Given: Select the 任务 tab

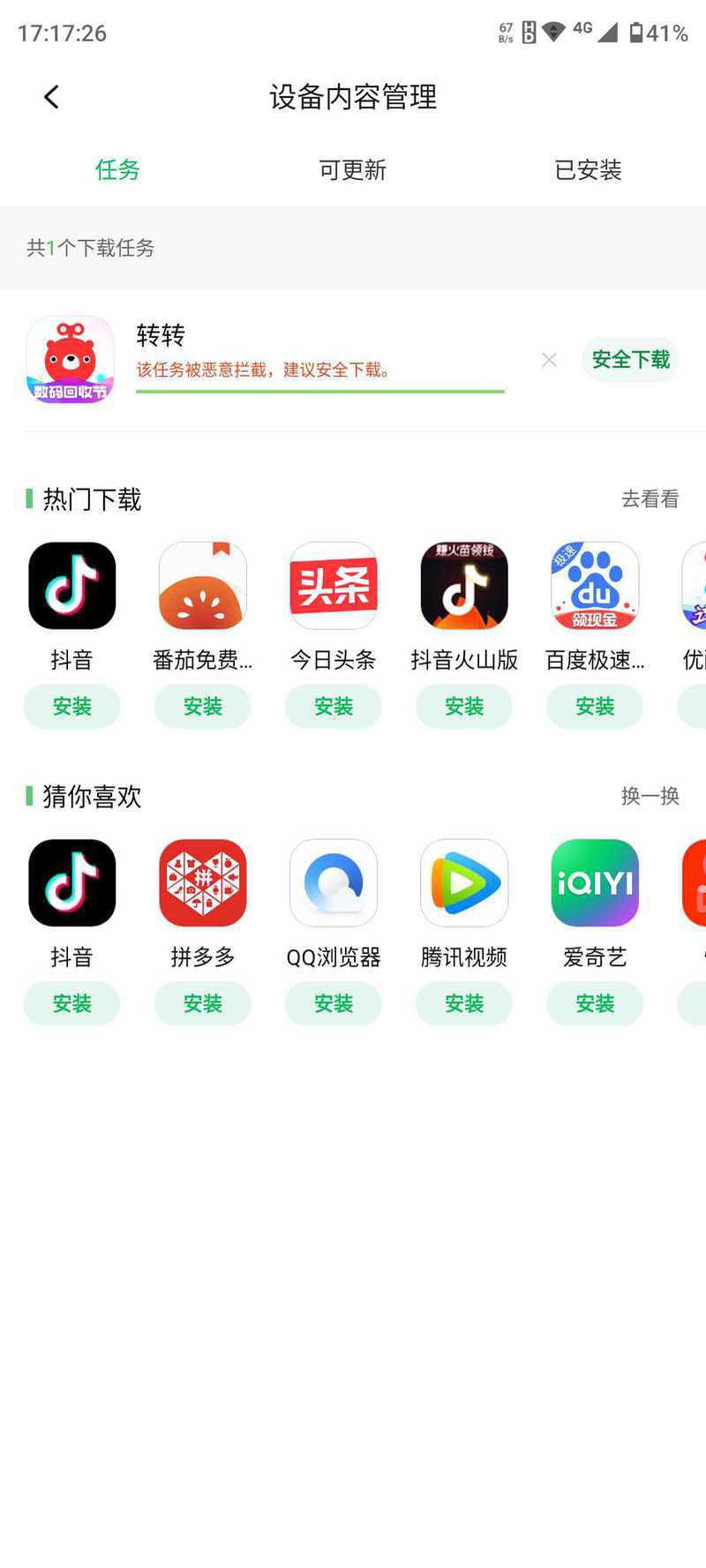Looking at the screenshot, I should tap(117, 169).
